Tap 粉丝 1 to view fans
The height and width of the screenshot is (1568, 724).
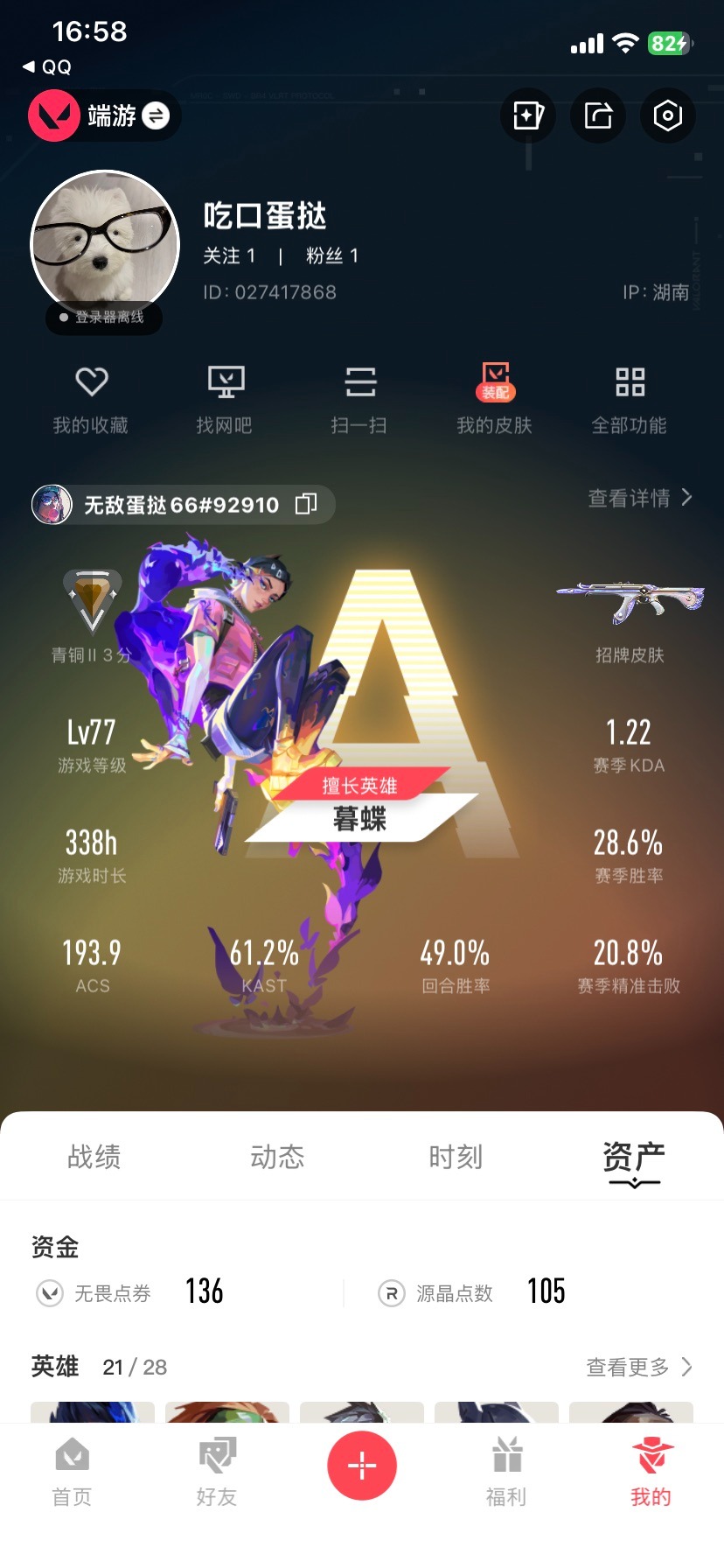pos(333,255)
